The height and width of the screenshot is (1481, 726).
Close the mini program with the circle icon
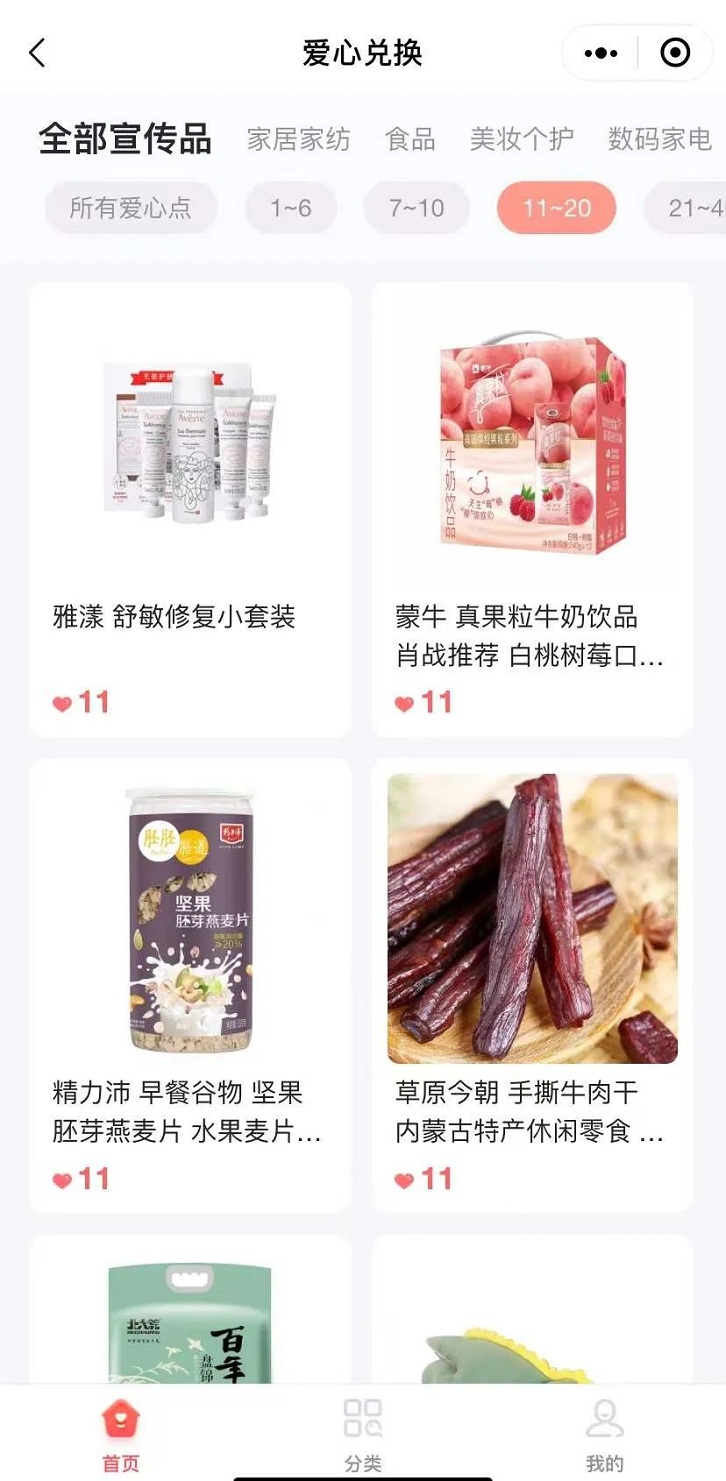point(676,53)
